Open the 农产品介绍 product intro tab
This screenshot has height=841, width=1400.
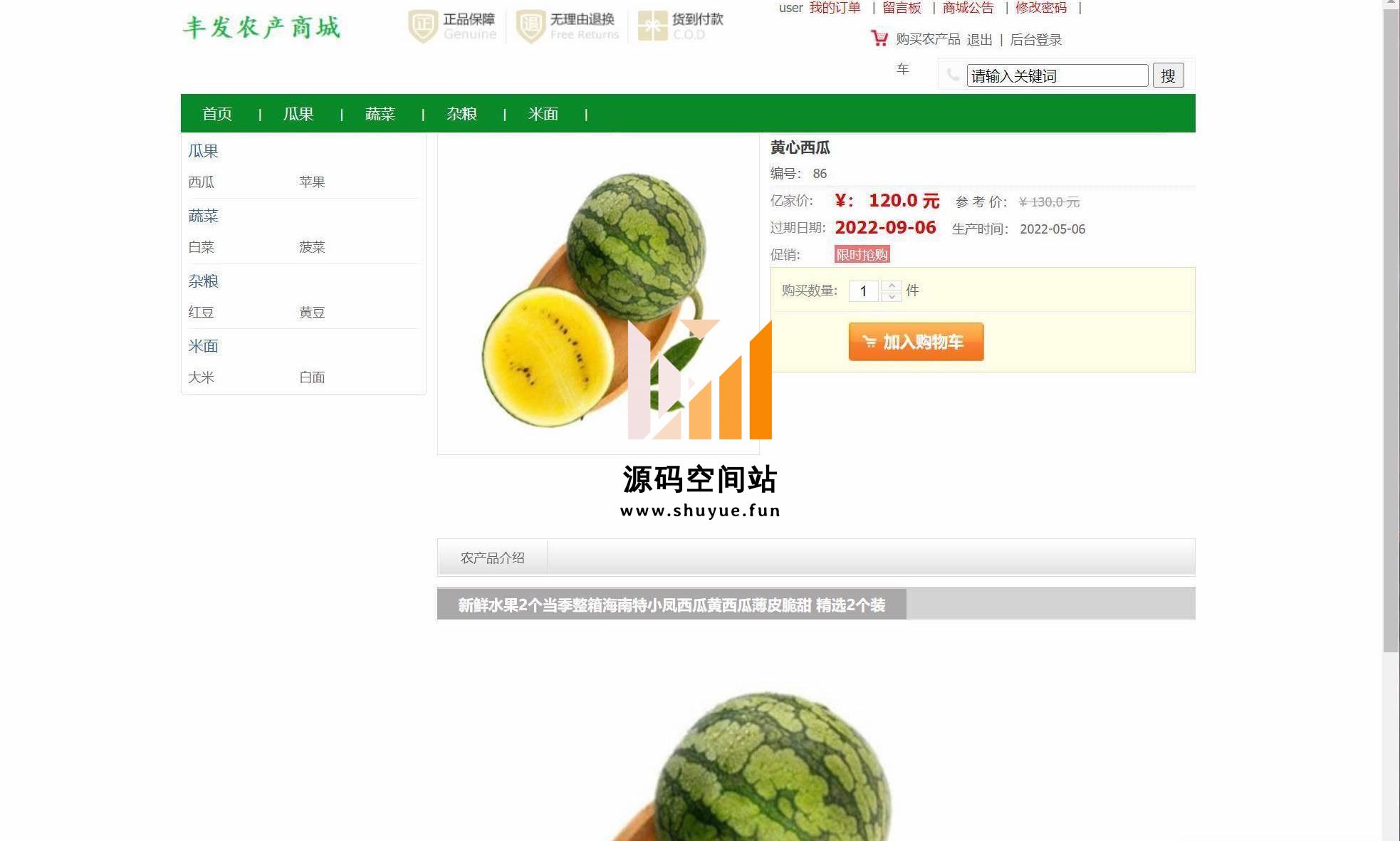[492, 558]
